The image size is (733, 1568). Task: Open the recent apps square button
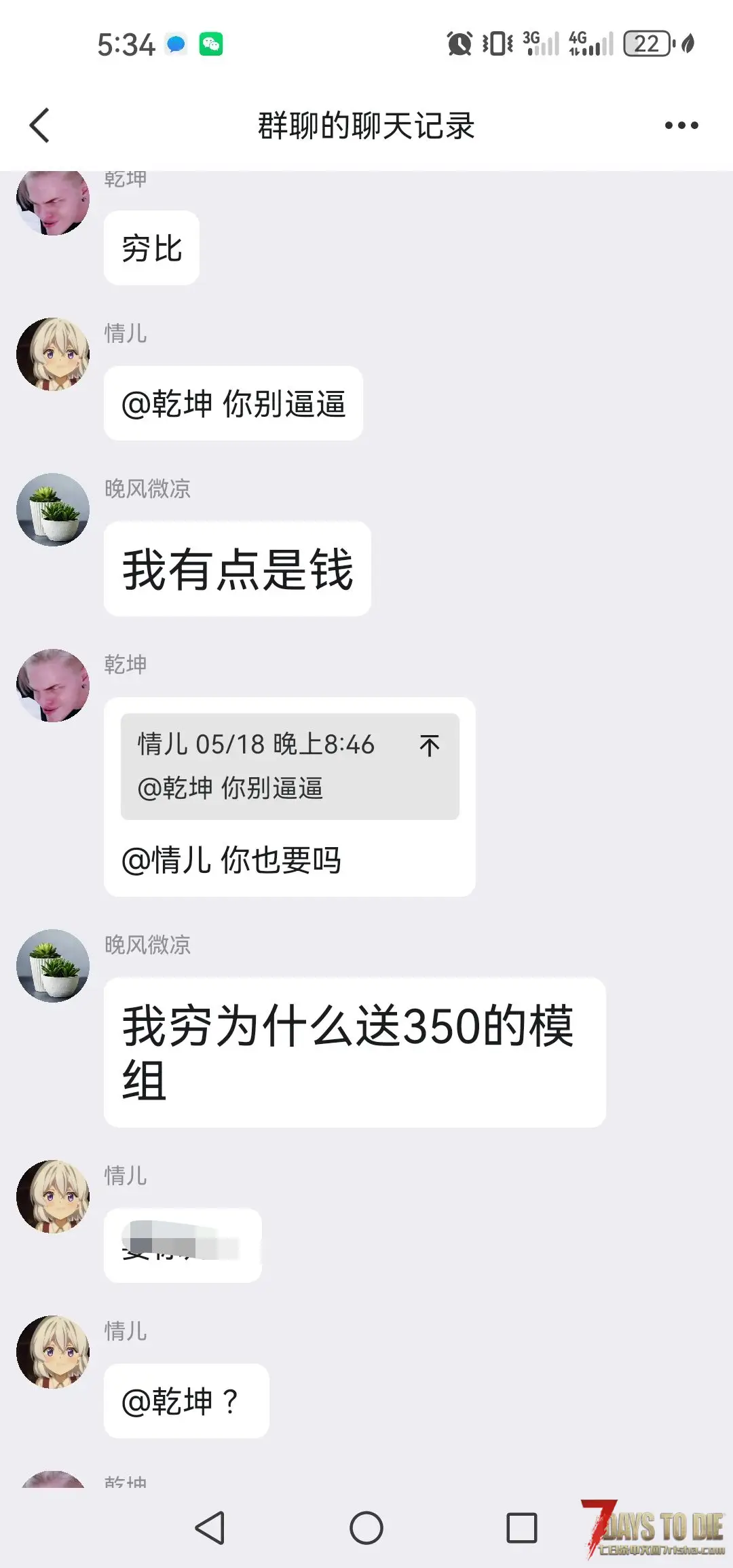(x=522, y=1528)
